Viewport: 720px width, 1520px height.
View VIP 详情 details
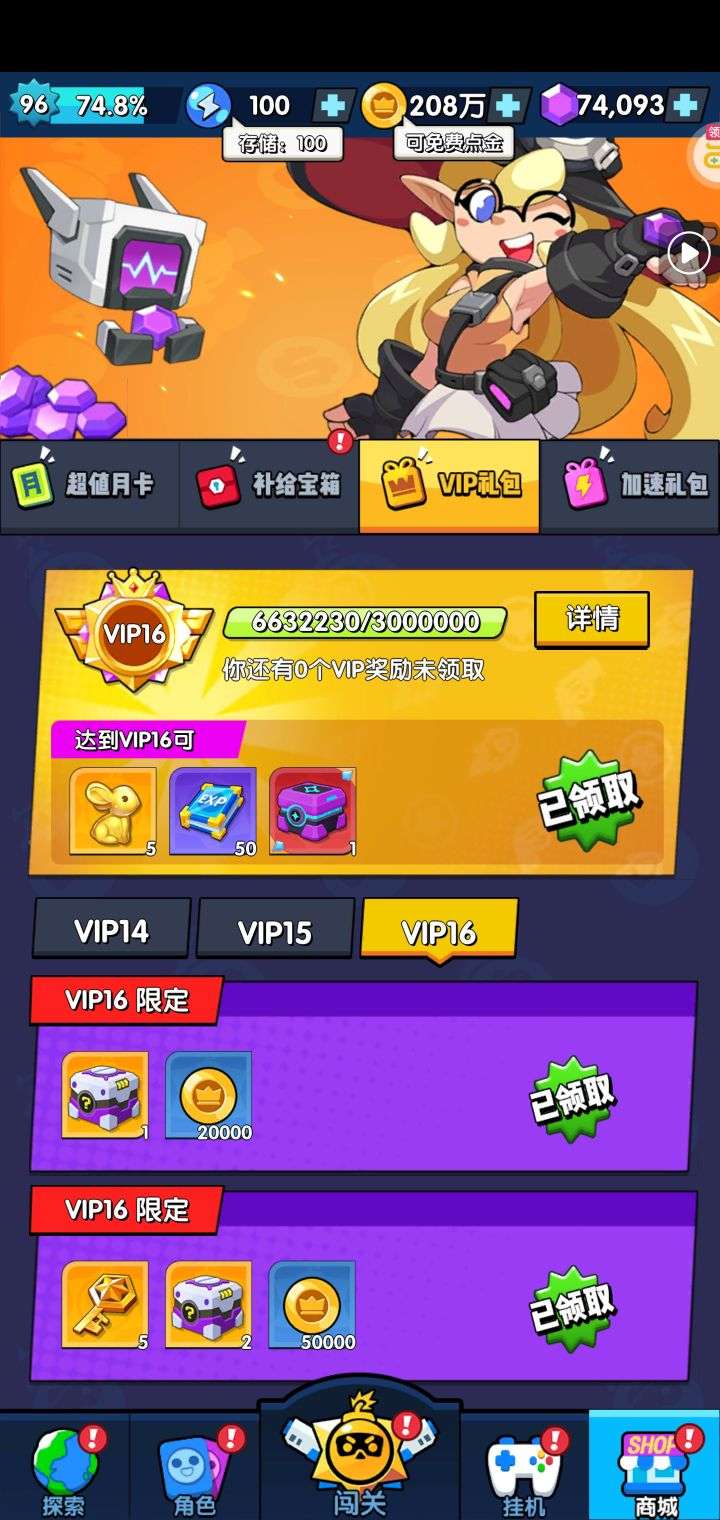(592, 620)
